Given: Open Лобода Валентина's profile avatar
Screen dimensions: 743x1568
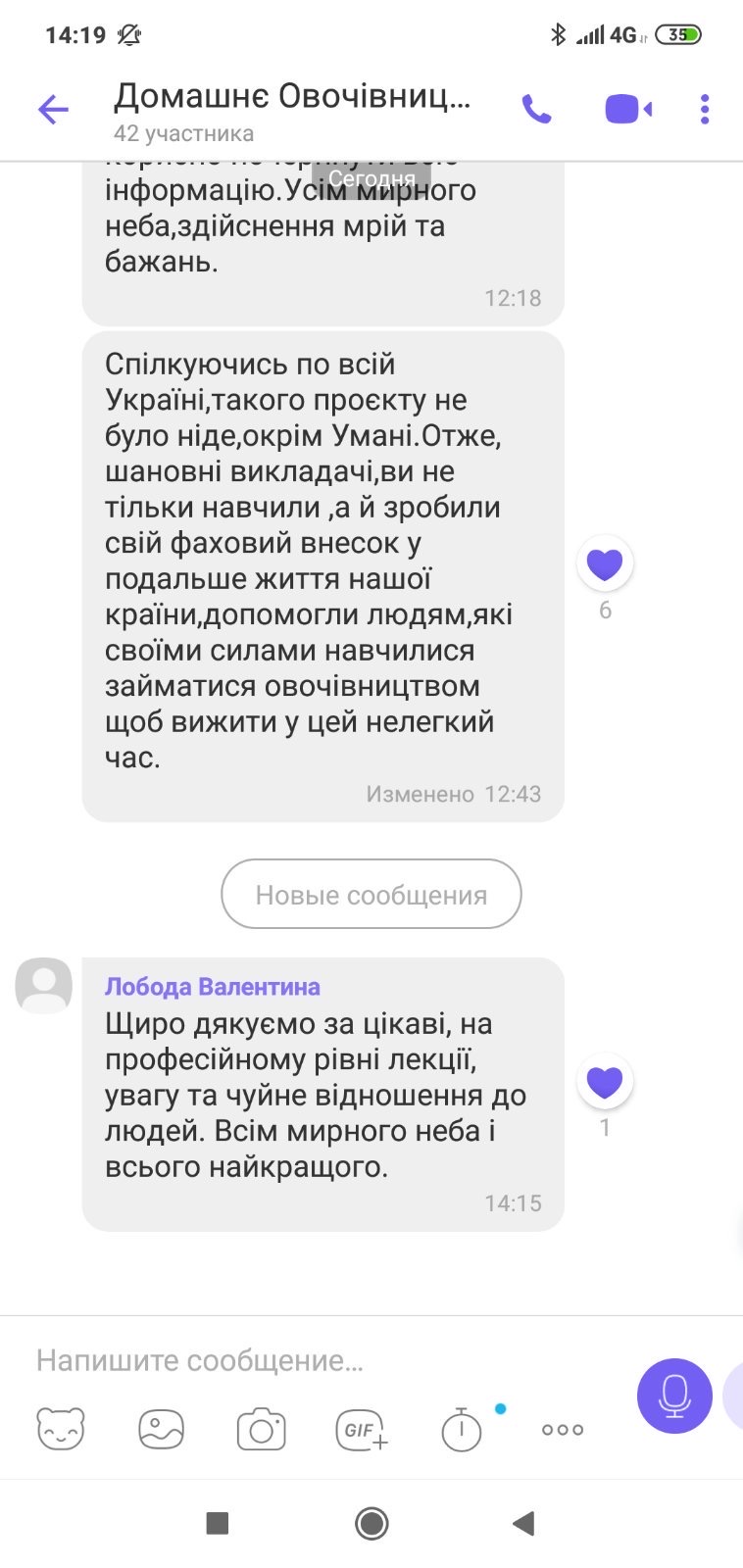Looking at the screenshot, I should (x=44, y=985).
